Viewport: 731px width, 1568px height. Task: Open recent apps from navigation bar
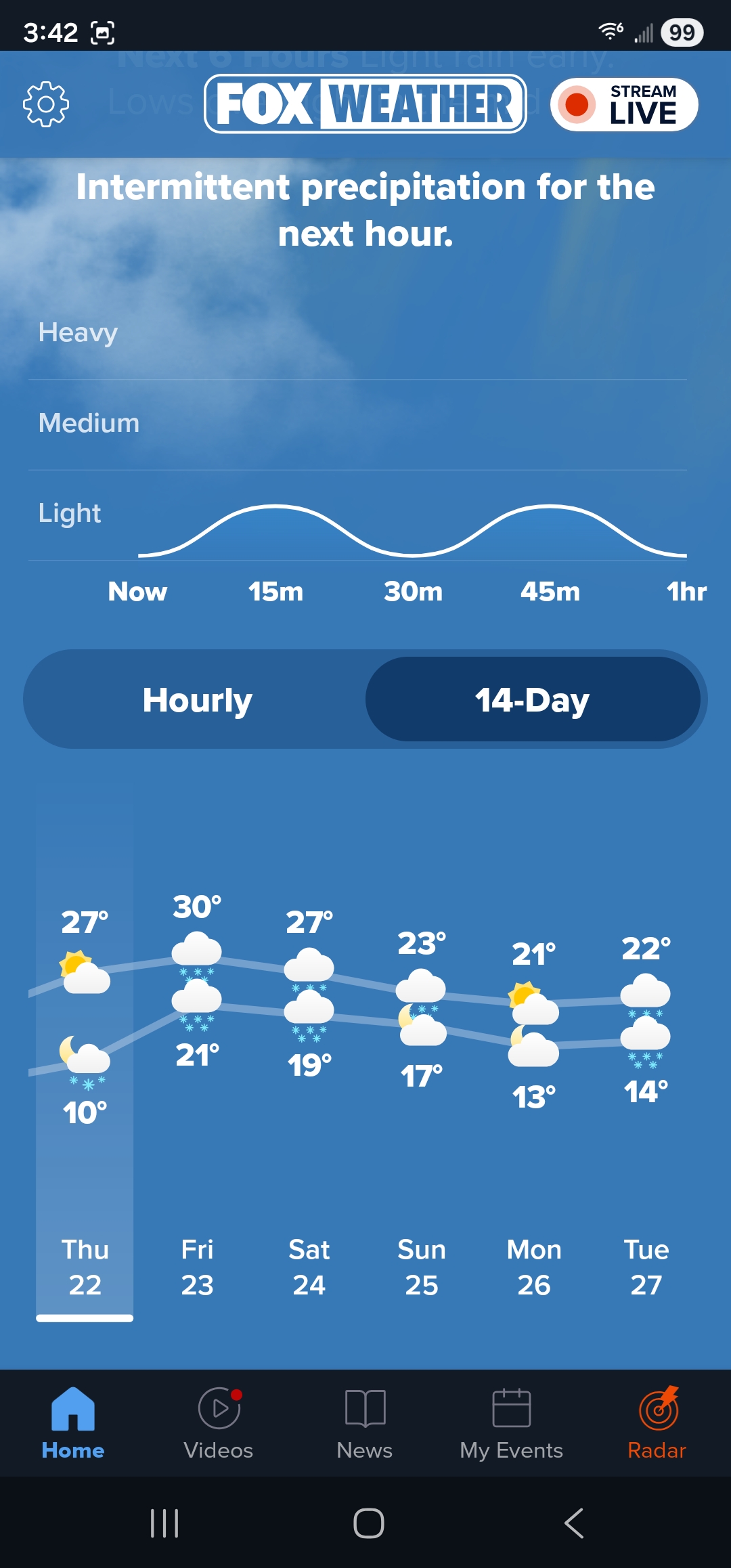164,1523
